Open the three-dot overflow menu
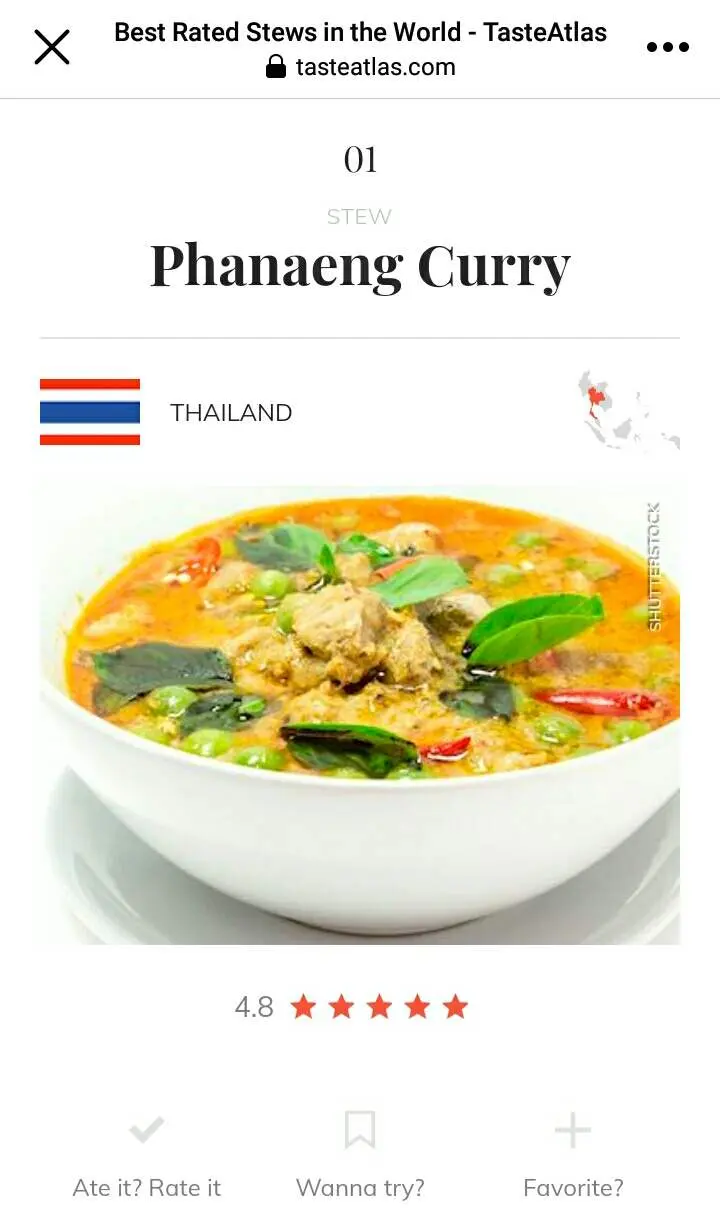 [667, 47]
